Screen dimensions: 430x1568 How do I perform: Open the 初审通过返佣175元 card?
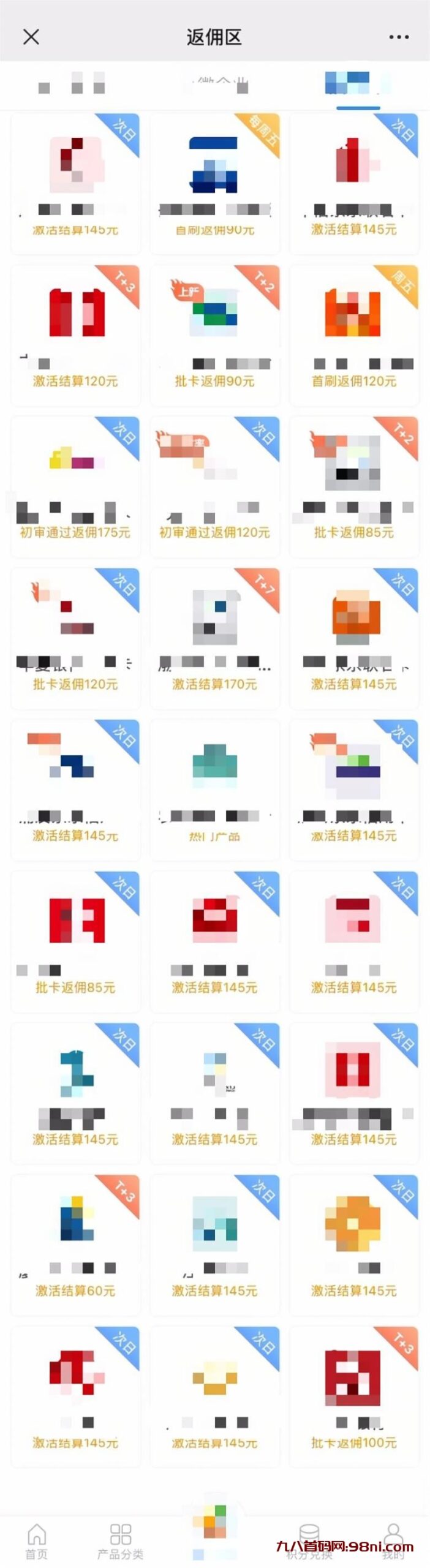point(75,487)
